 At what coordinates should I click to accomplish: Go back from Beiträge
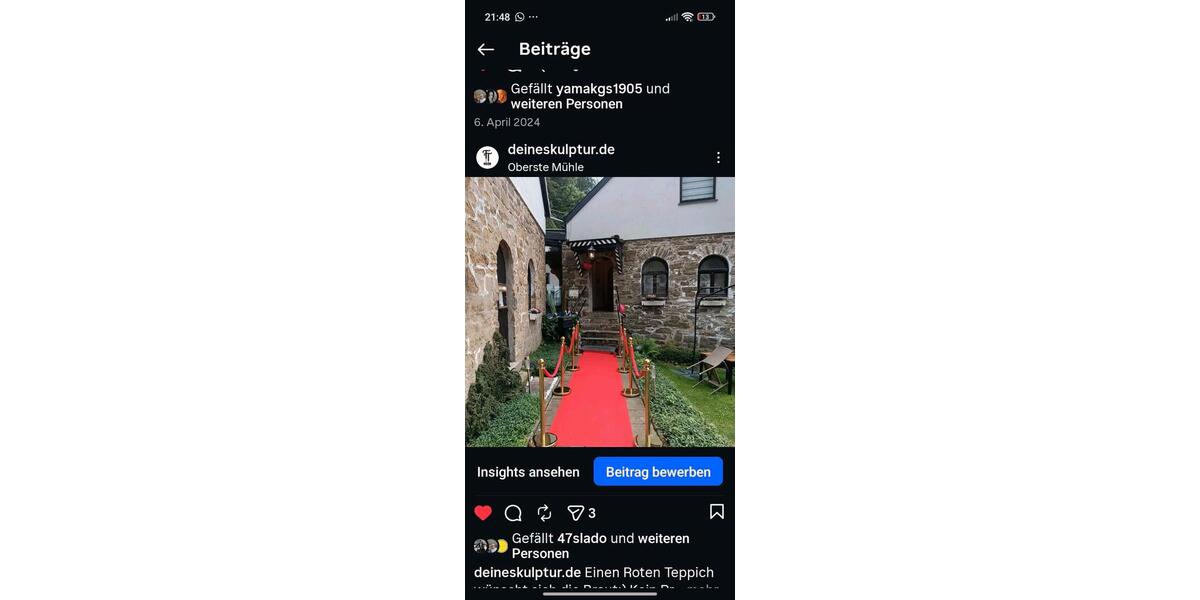[x=486, y=49]
